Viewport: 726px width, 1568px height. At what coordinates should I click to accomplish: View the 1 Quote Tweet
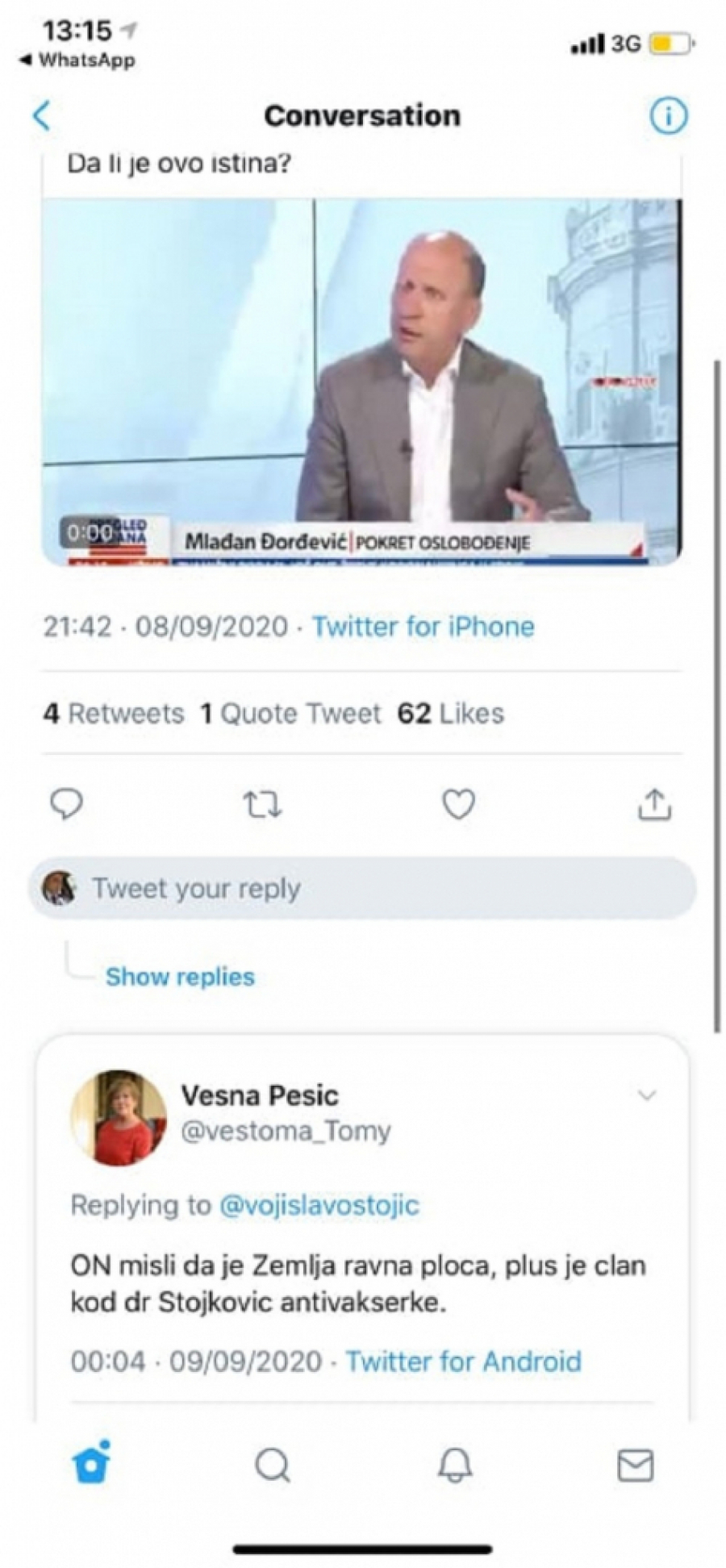pos(290,714)
